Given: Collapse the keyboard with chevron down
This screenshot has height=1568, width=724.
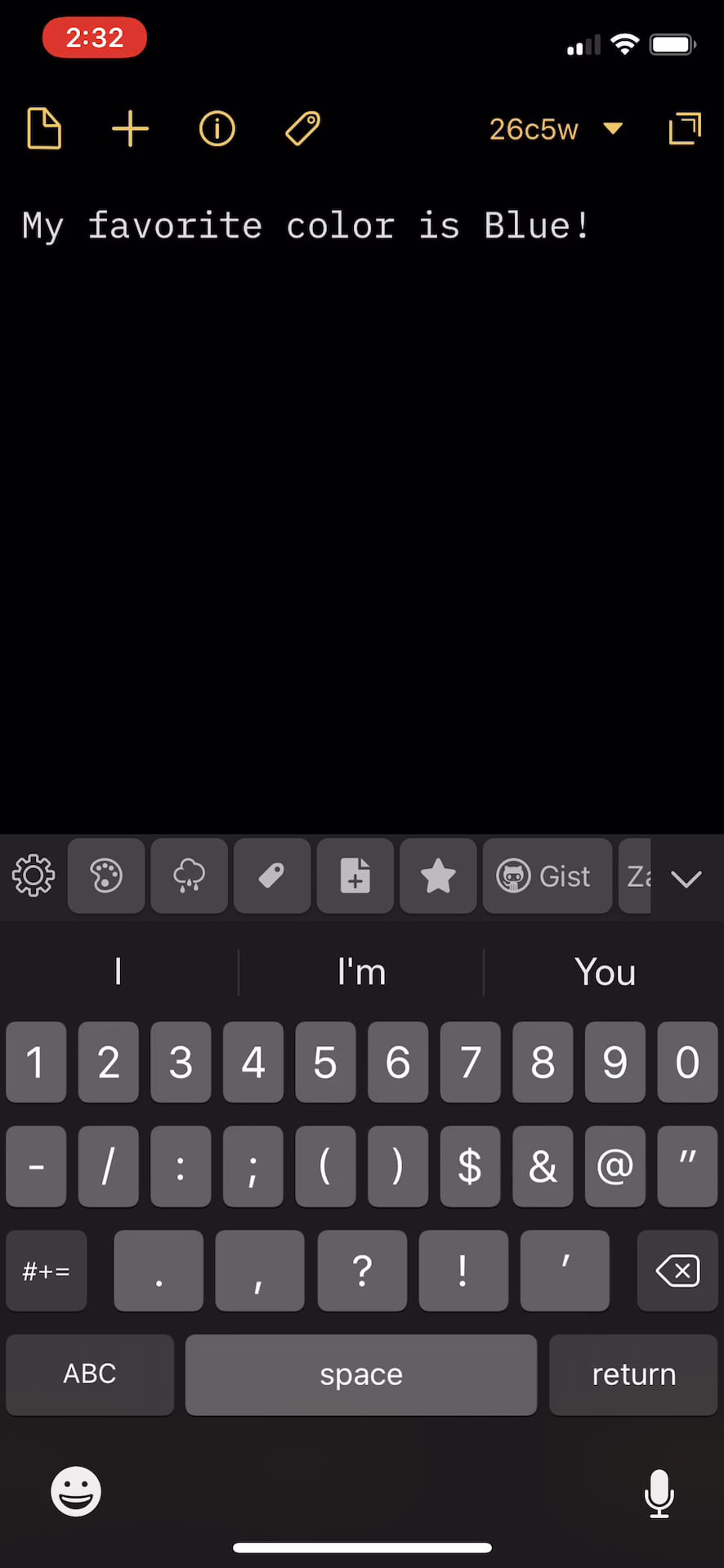Looking at the screenshot, I should (x=686, y=878).
